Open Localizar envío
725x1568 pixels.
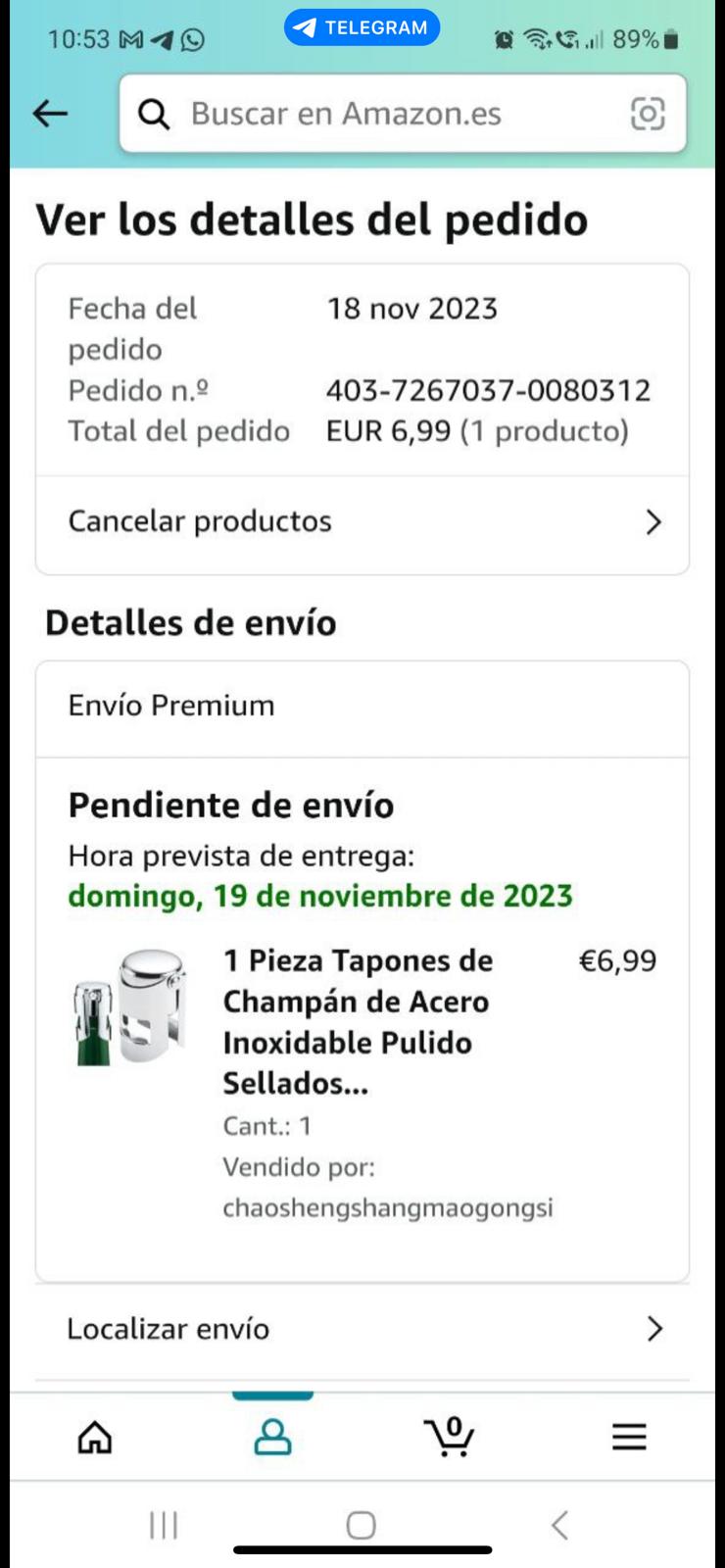(362, 1329)
